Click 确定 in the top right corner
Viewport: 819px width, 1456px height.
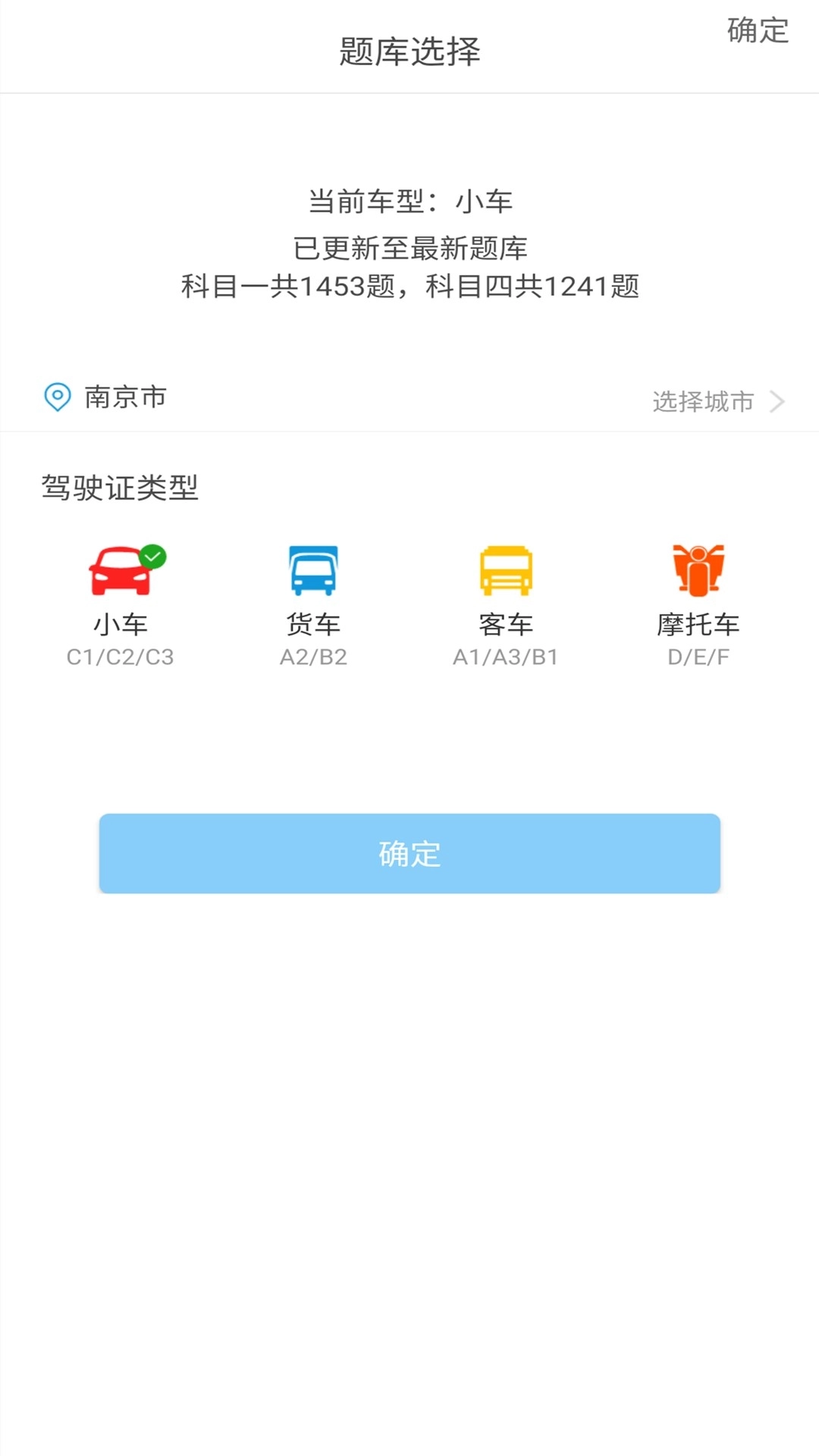coord(758,30)
